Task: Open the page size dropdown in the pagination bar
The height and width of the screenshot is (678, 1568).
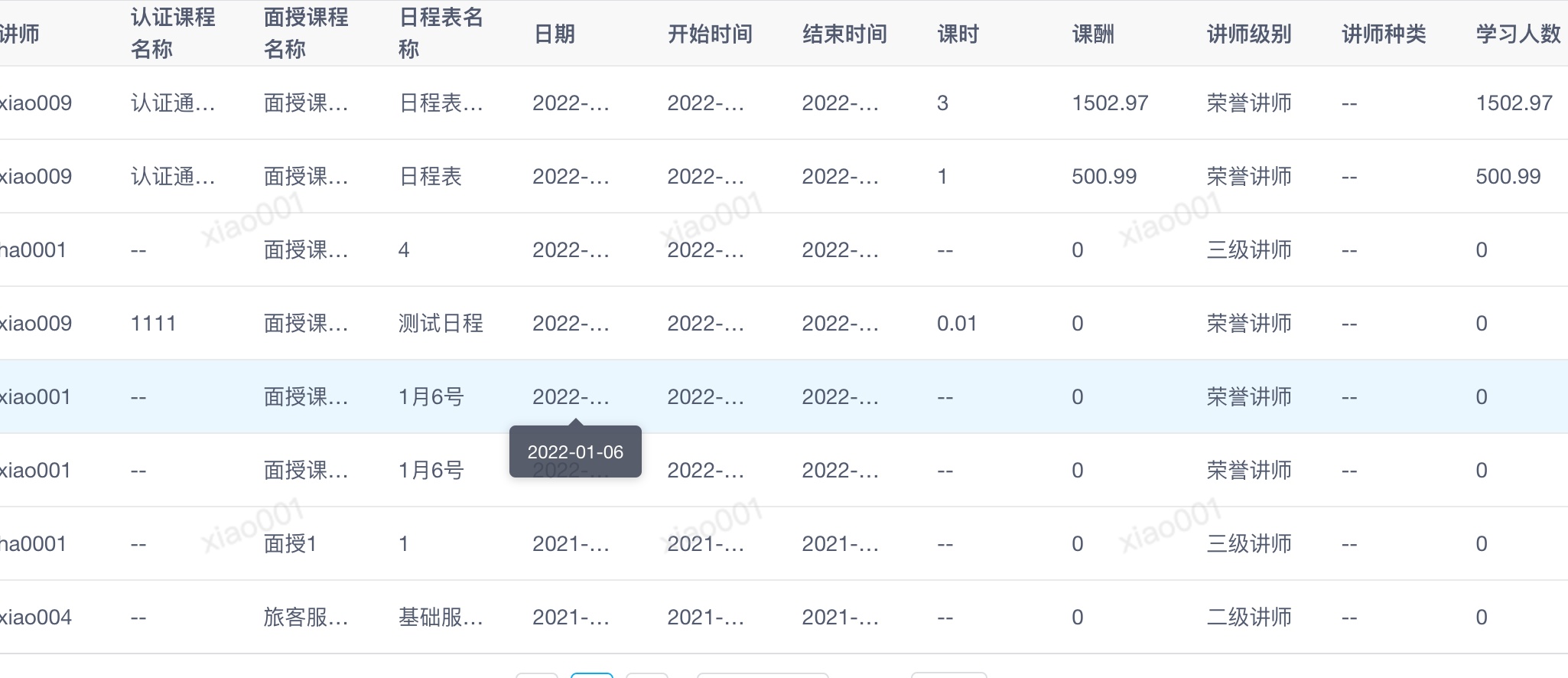Action: (763, 675)
